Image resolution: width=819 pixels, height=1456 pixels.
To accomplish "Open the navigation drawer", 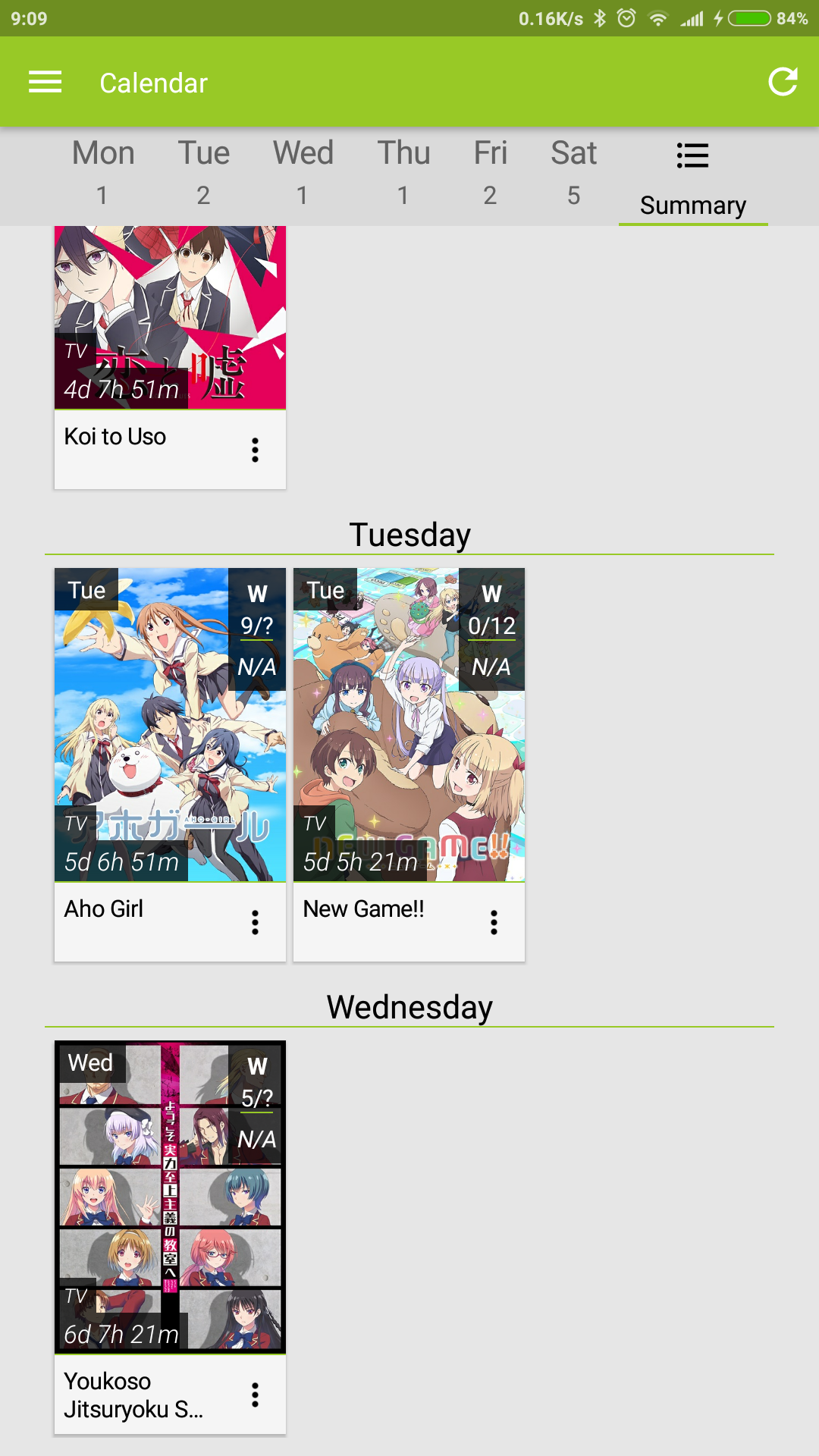I will click(x=45, y=82).
